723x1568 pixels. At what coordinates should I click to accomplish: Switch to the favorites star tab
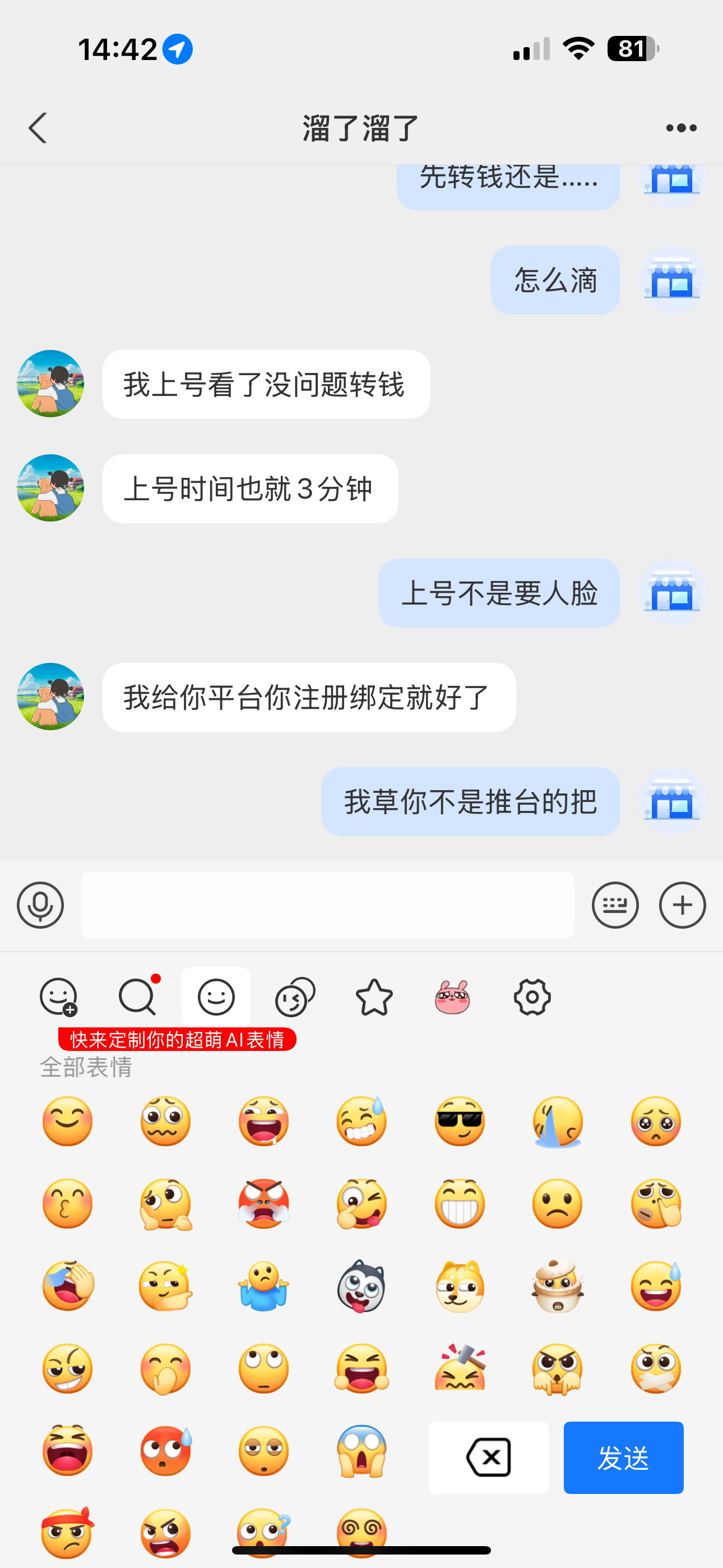click(x=374, y=997)
